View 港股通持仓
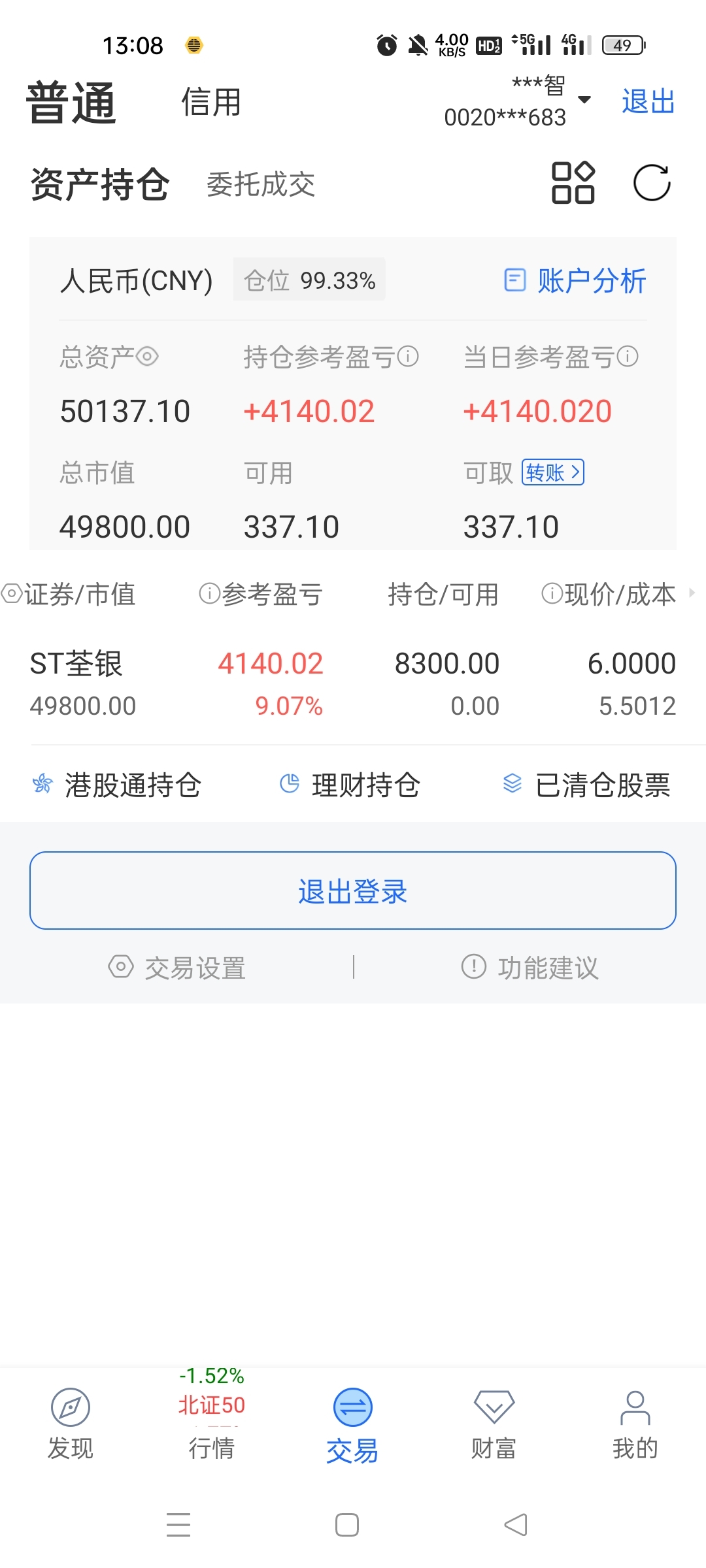This screenshot has height=1568, width=706. pyautogui.click(x=117, y=785)
